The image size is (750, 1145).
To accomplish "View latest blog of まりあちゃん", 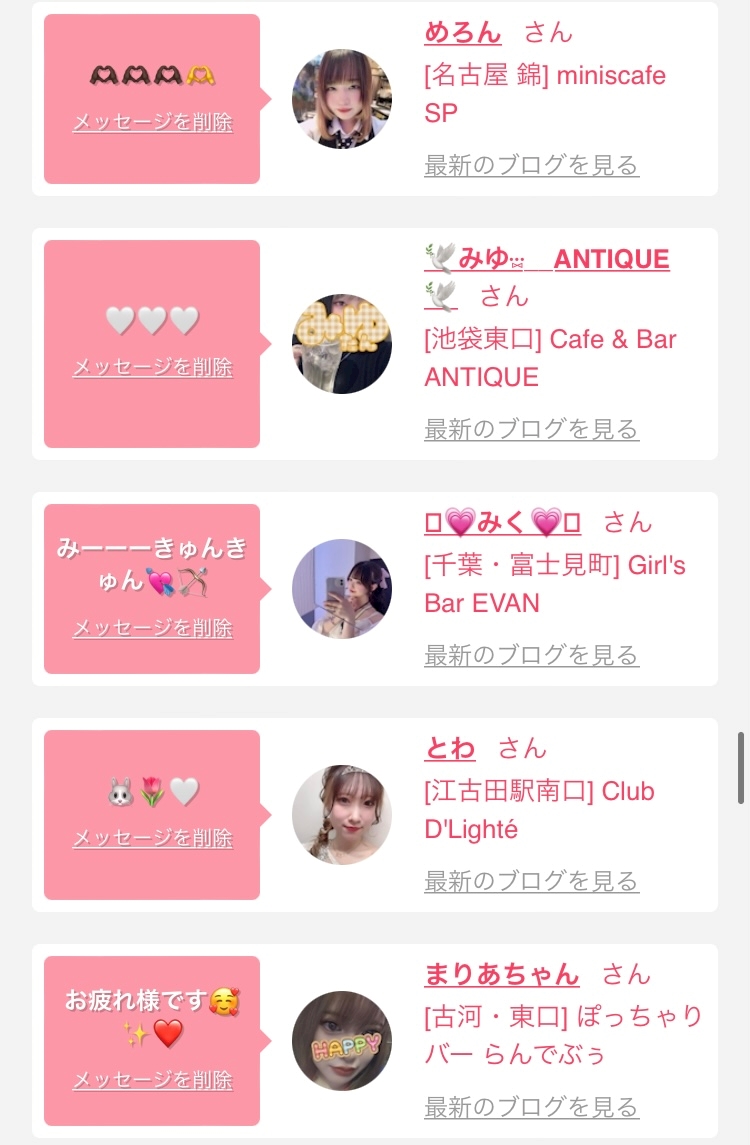I will coord(532,1107).
